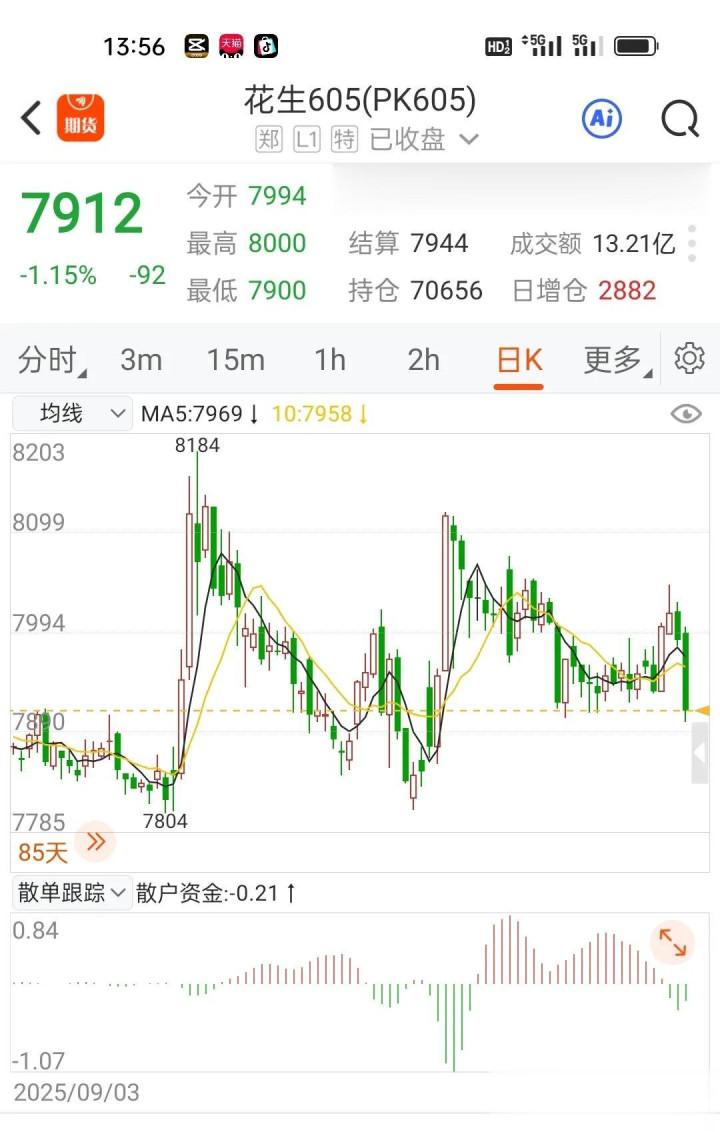Image resolution: width=720 pixels, height=1132 pixels.
Task: Open search with the magnifier icon
Action: 680,119
